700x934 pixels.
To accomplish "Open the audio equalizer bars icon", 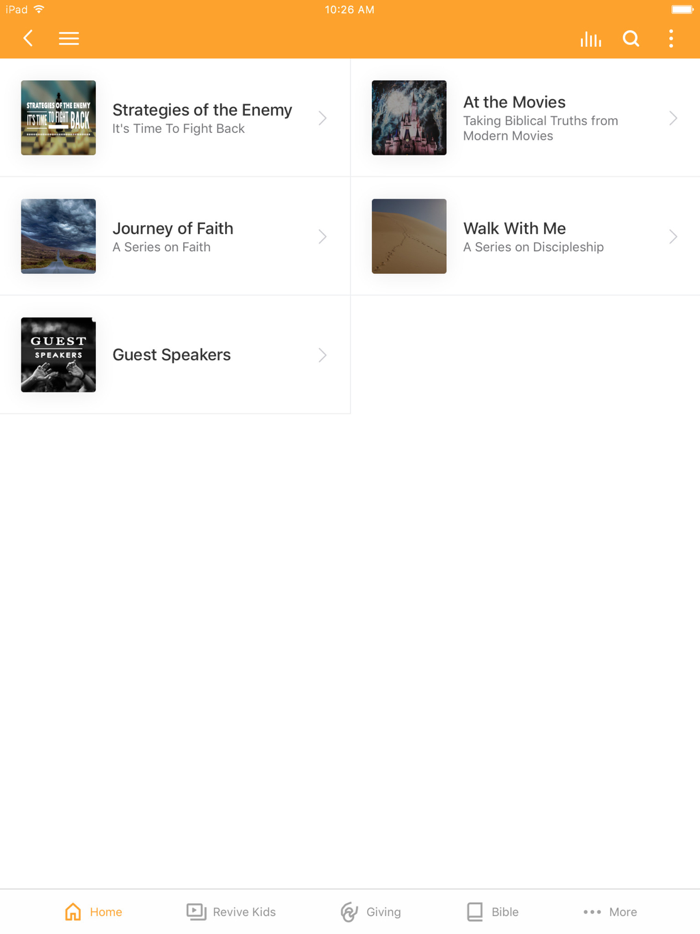I will point(591,39).
